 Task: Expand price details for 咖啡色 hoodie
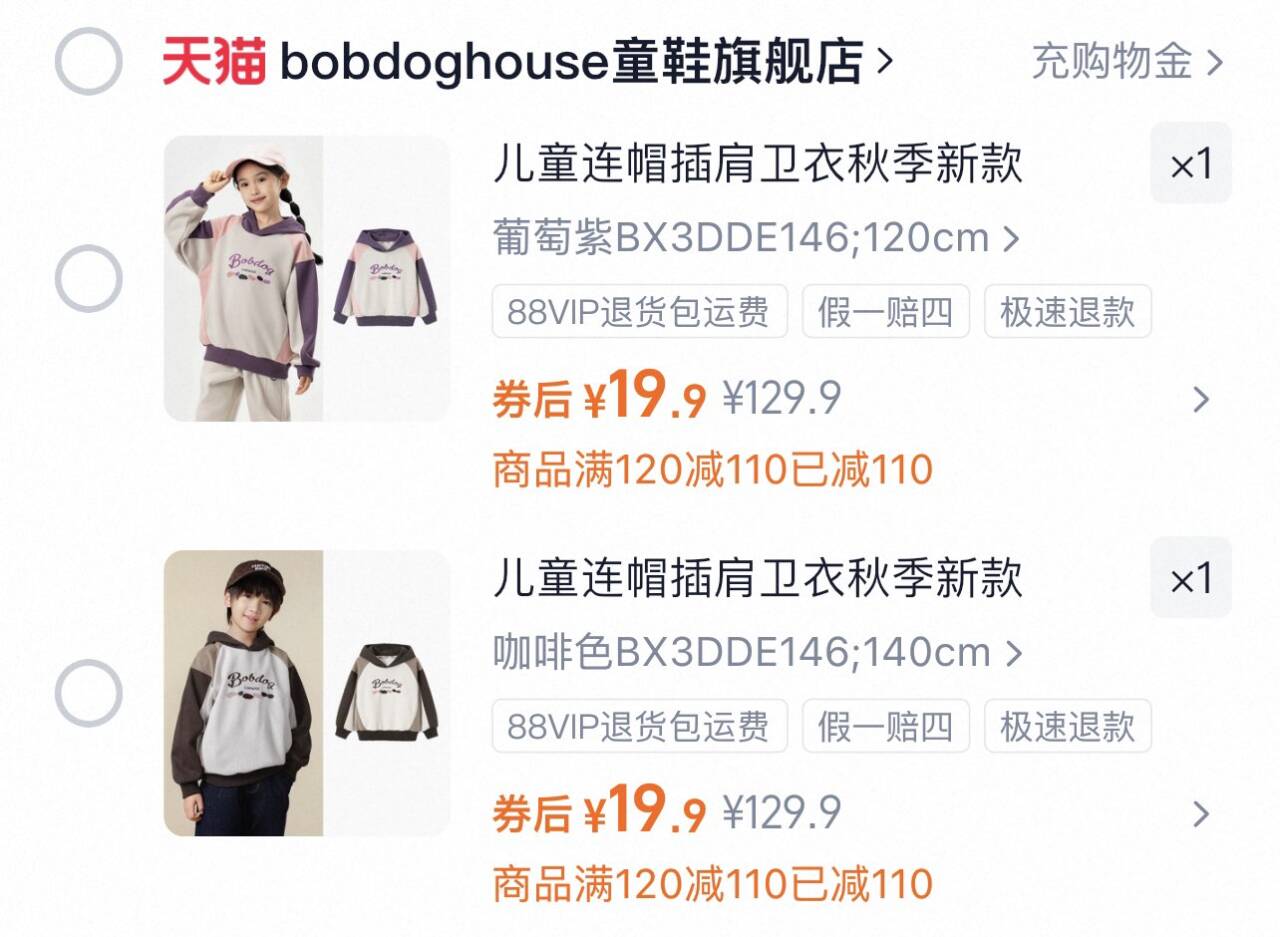pos(1201,814)
